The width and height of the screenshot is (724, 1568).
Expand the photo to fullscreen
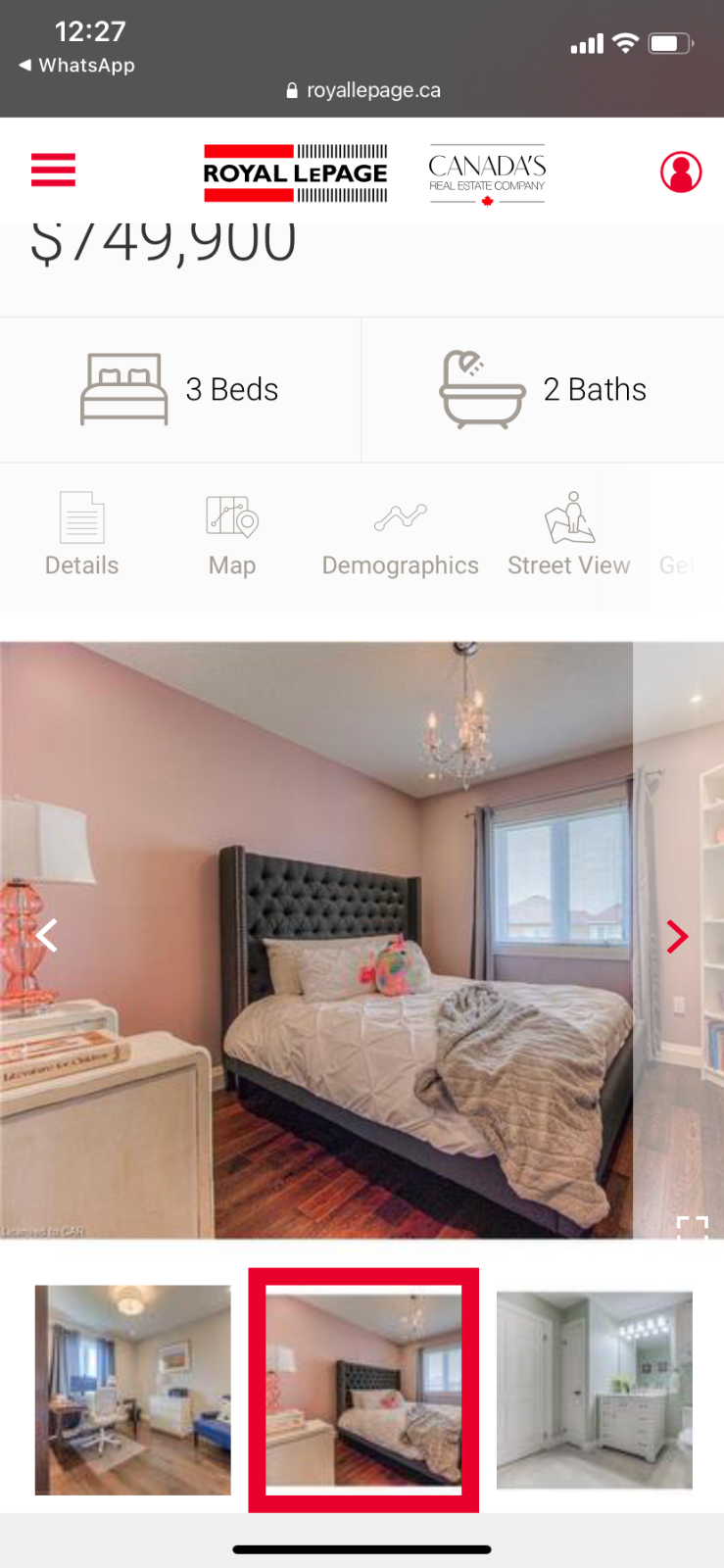[692, 1226]
